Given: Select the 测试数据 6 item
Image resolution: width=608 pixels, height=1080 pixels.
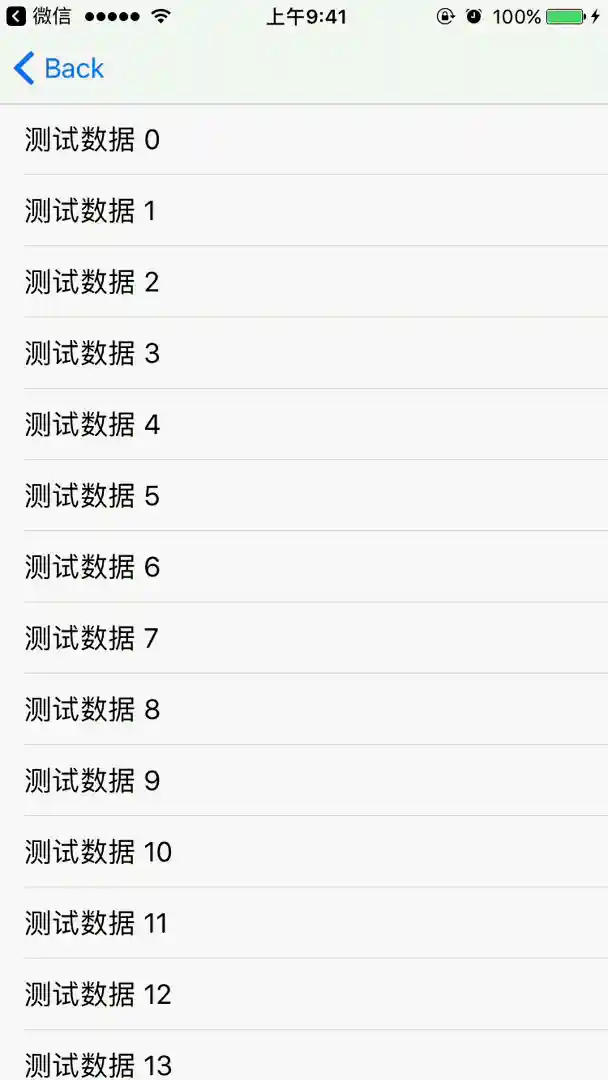Looking at the screenshot, I should coord(304,567).
